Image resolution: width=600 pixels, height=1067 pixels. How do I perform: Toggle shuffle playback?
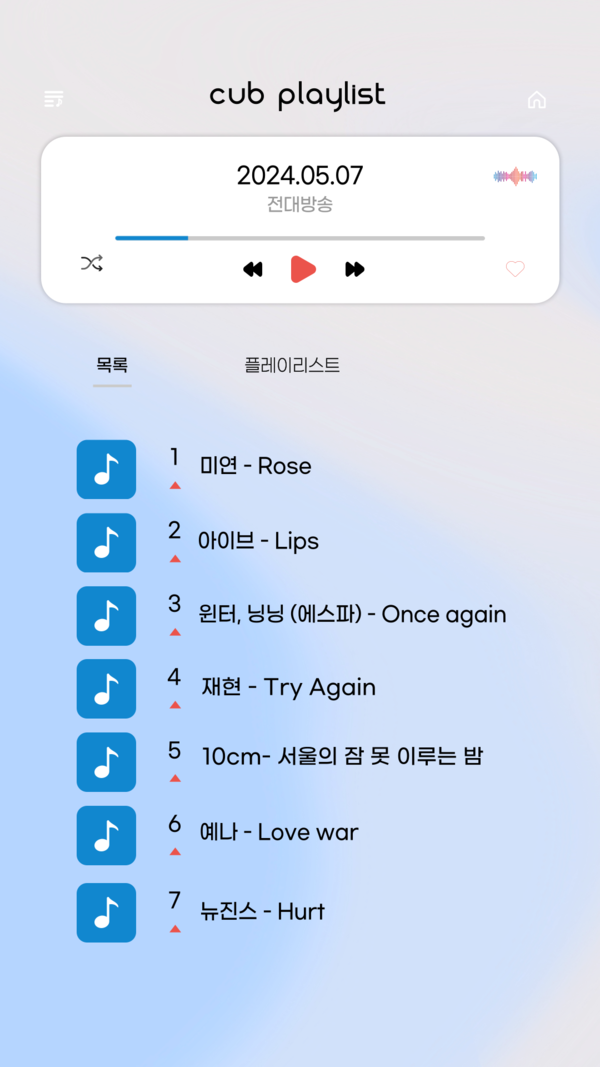pyautogui.click(x=92, y=264)
